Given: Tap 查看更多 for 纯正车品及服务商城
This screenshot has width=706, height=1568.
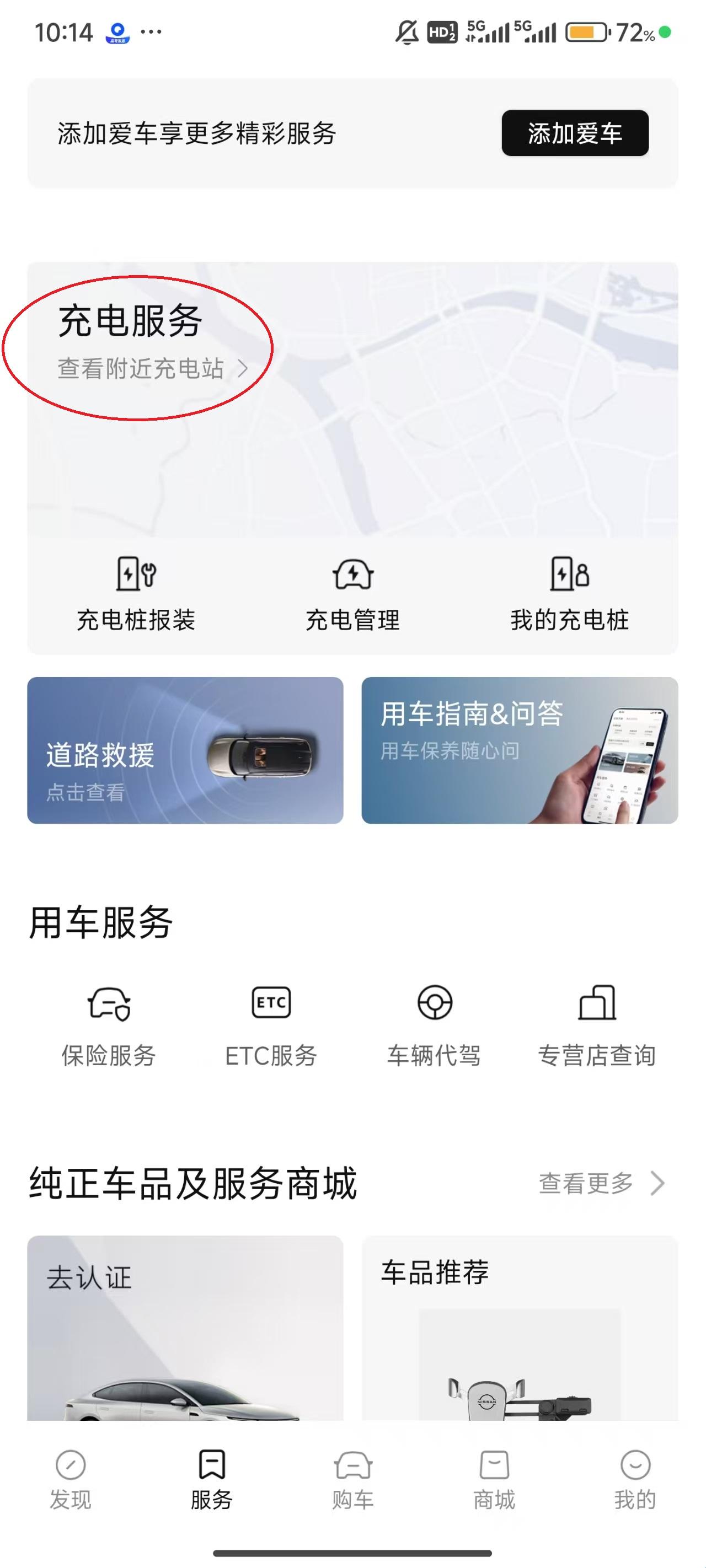Looking at the screenshot, I should pyautogui.click(x=601, y=1183).
